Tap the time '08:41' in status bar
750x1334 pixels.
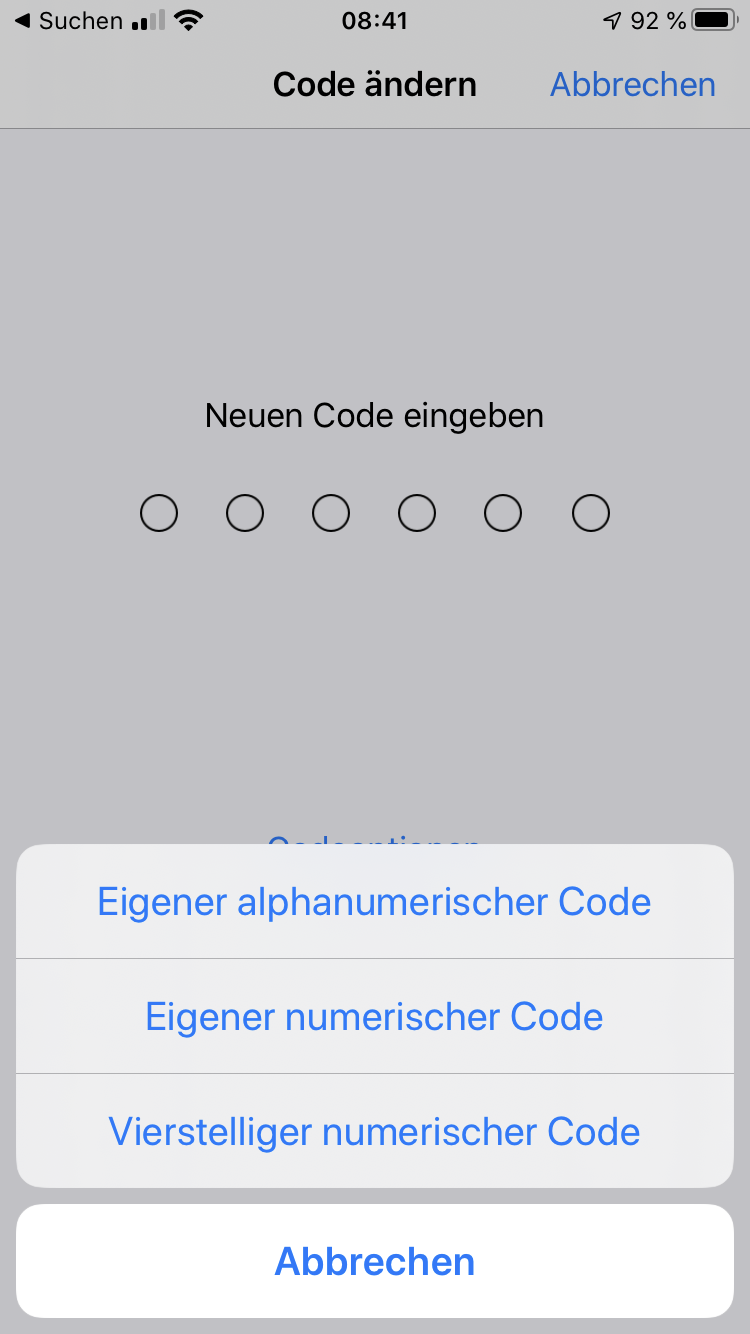click(x=374, y=20)
